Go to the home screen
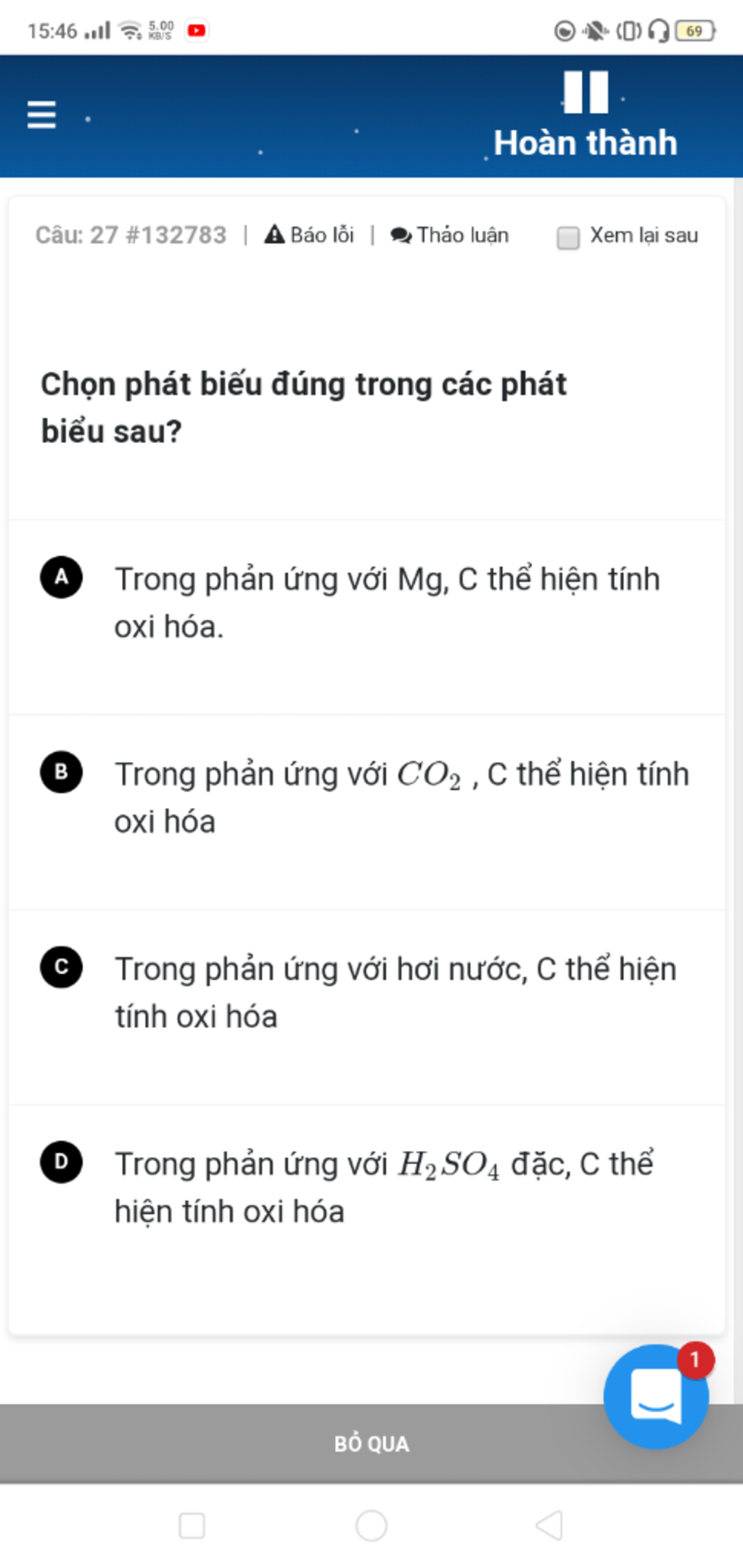This screenshot has width=743, height=1568. click(371, 1525)
